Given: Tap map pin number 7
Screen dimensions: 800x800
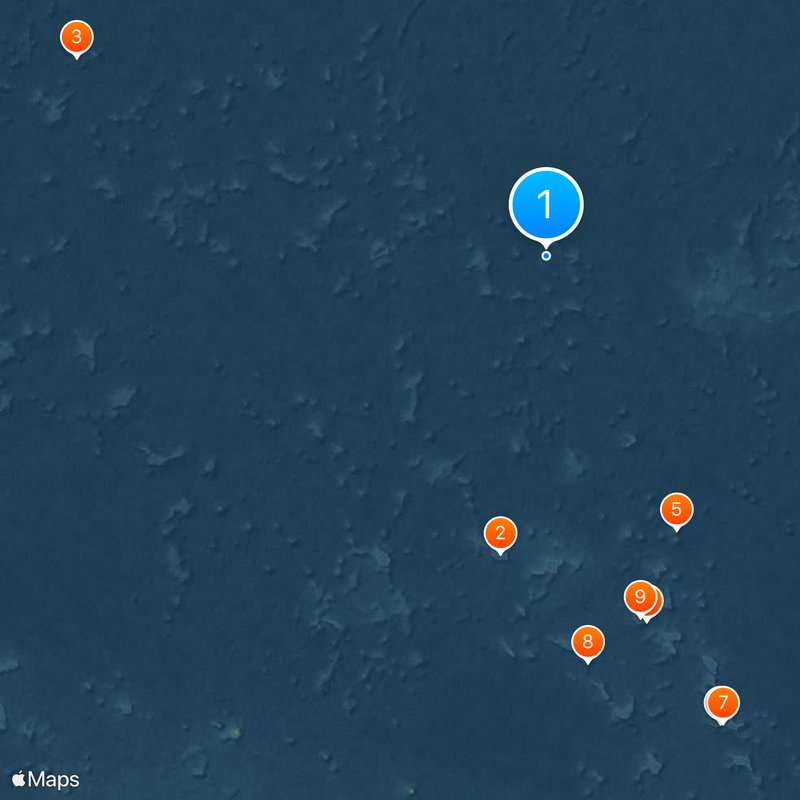Looking at the screenshot, I should point(723,702).
